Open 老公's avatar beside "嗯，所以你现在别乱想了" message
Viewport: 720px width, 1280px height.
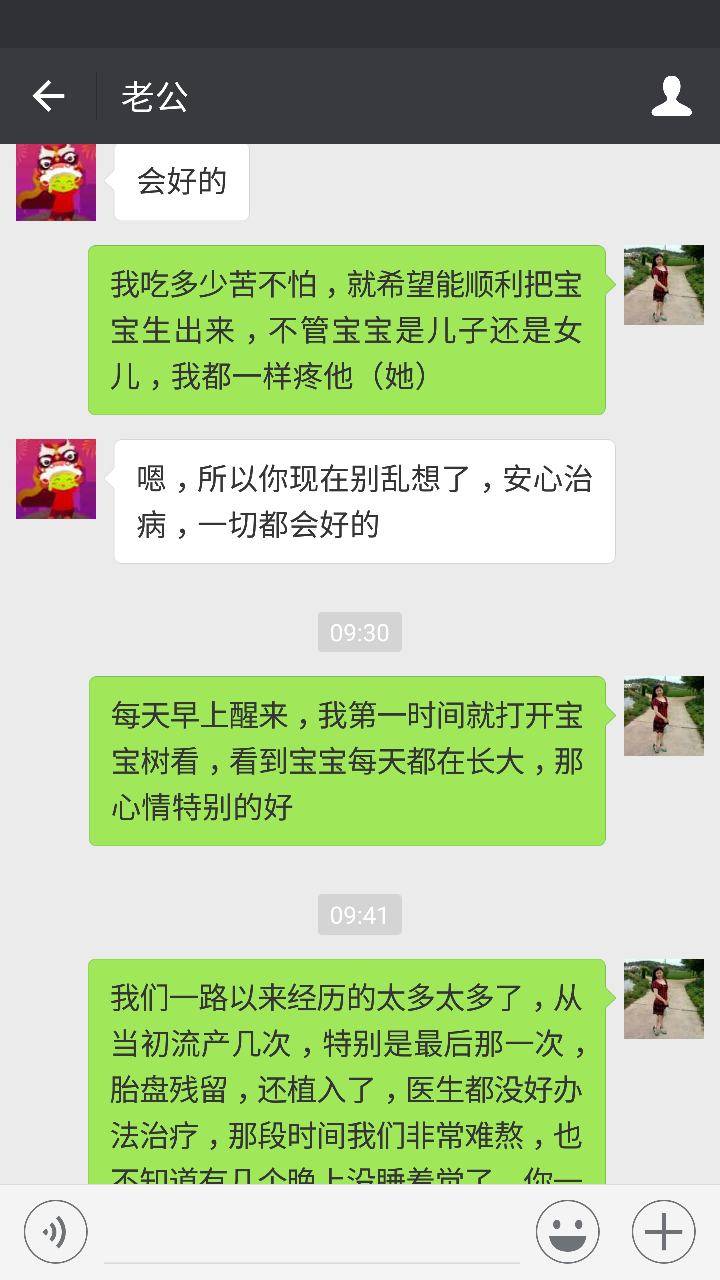pos(56,479)
